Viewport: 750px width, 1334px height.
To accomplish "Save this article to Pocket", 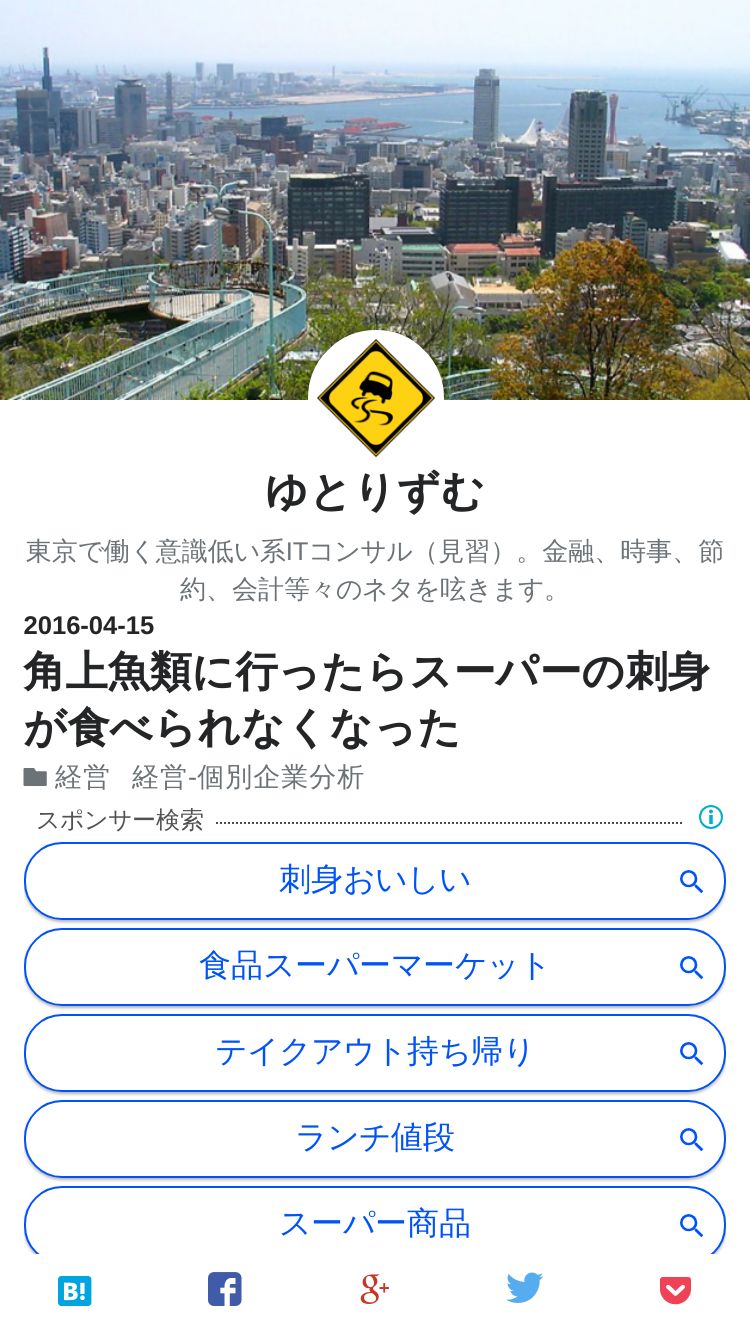I will [675, 1290].
